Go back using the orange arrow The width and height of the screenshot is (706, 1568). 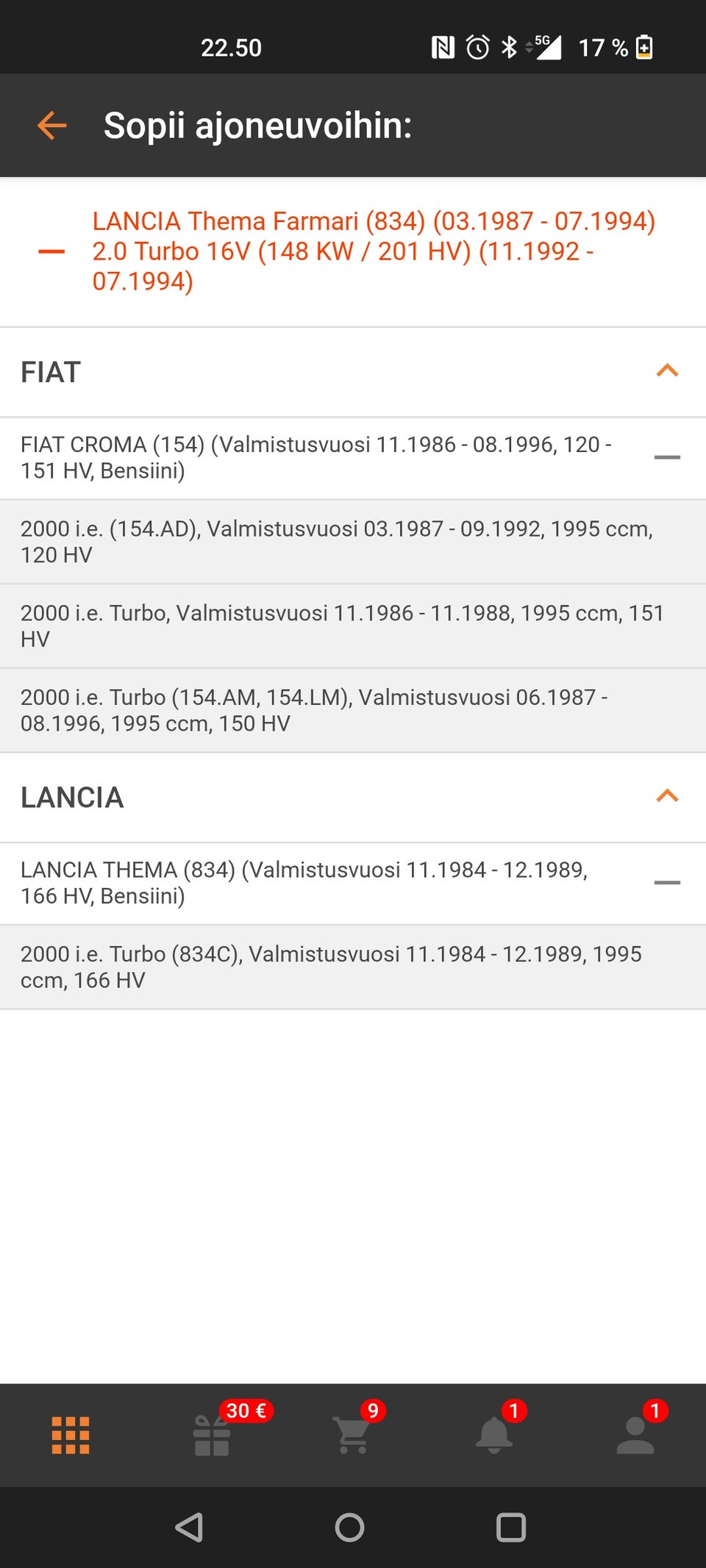(51, 126)
